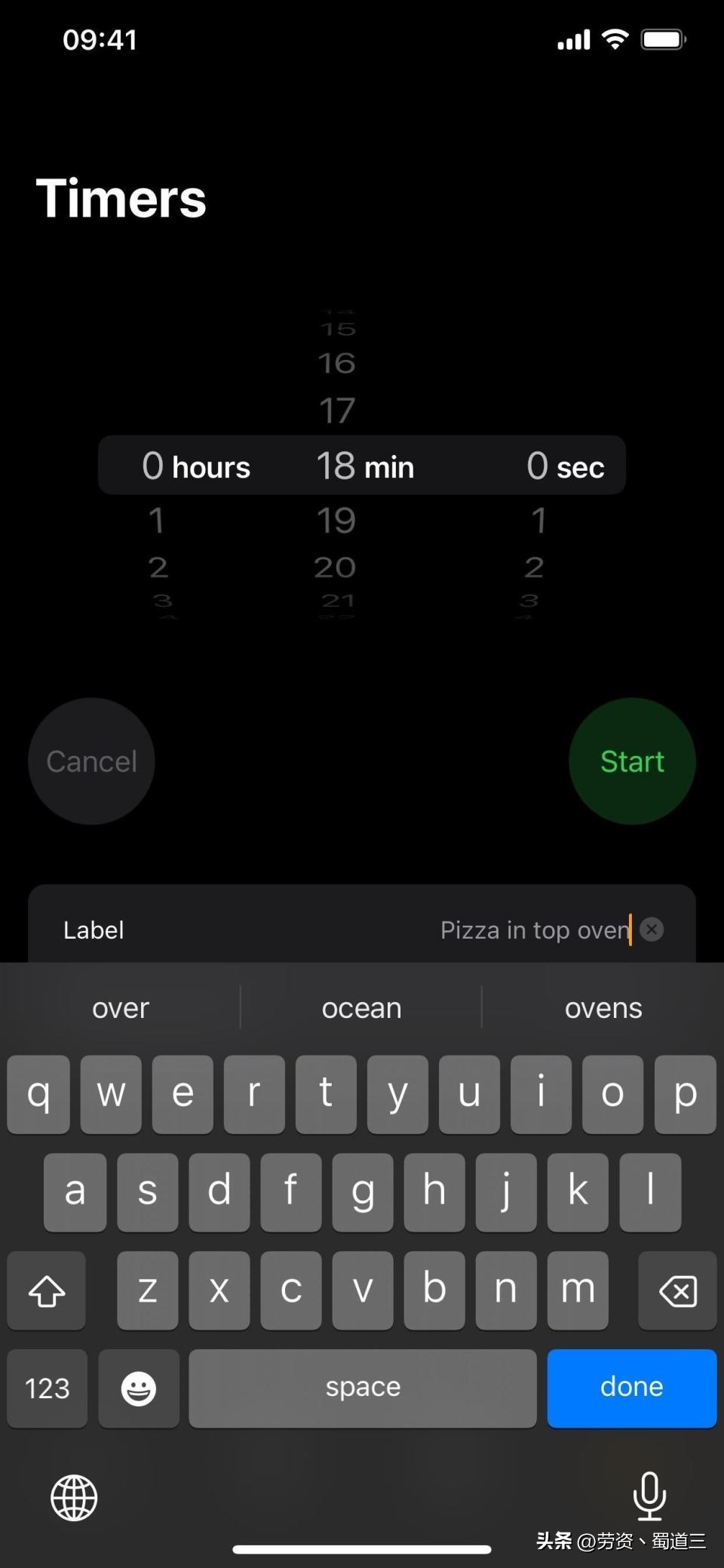The width and height of the screenshot is (724, 1568).
Task: Pick 'ocean' from the suggestion bar
Action: coord(361,1007)
